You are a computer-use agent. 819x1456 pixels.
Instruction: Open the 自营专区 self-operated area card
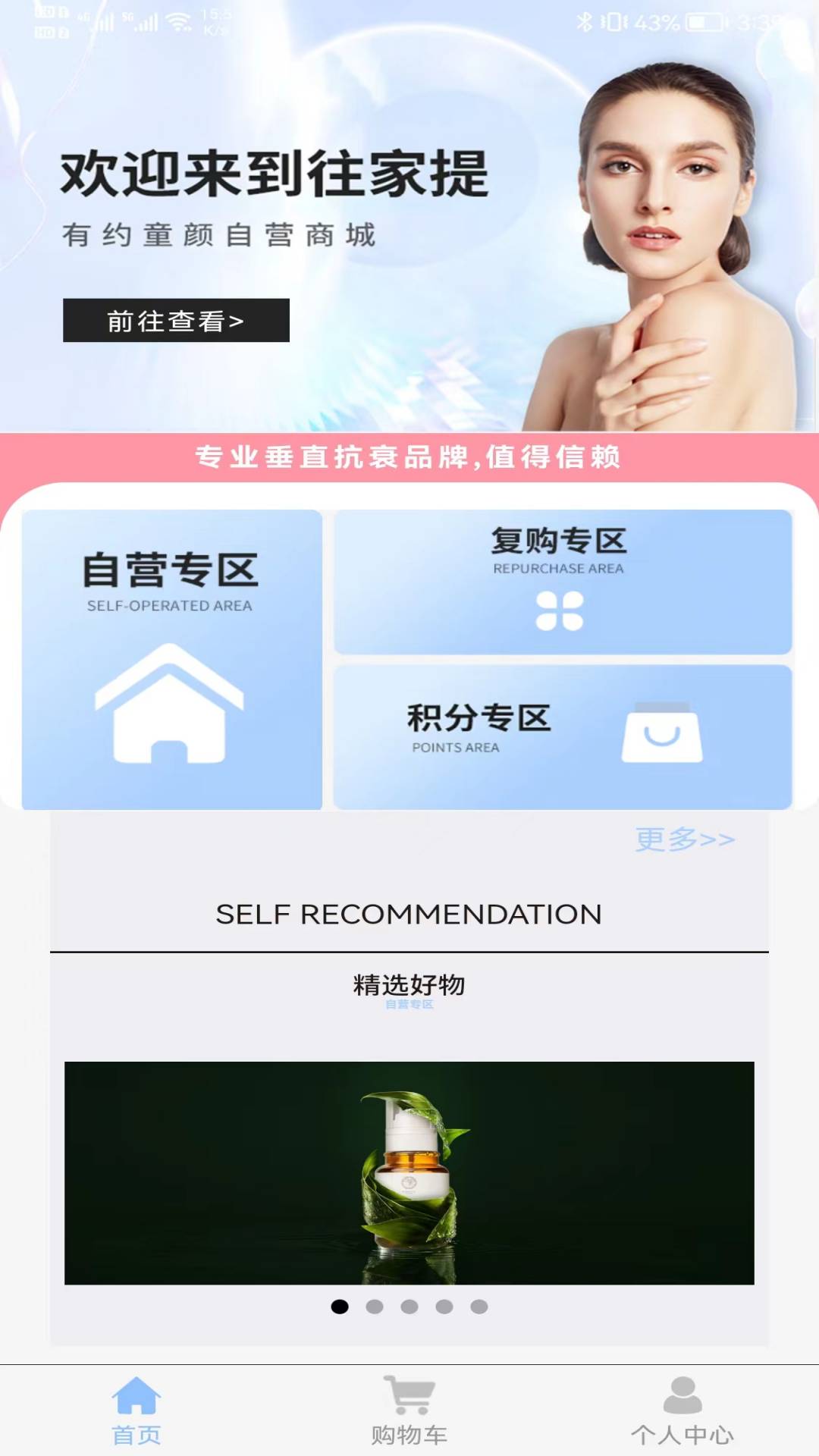coord(172,659)
